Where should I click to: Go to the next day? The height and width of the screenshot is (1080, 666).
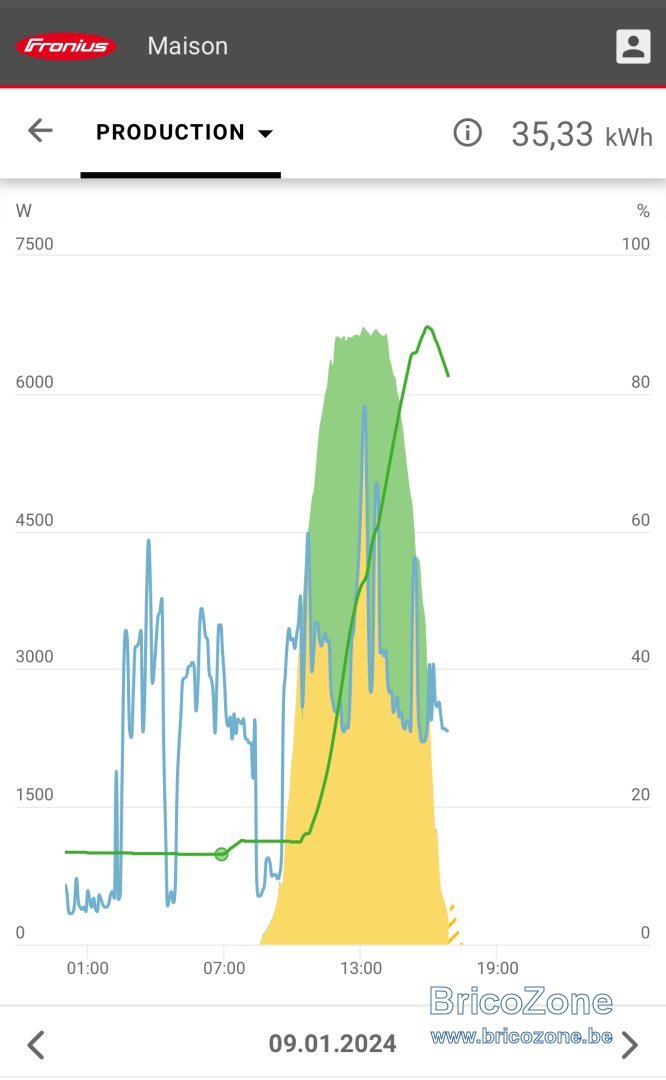click(x=629, y=1044)
